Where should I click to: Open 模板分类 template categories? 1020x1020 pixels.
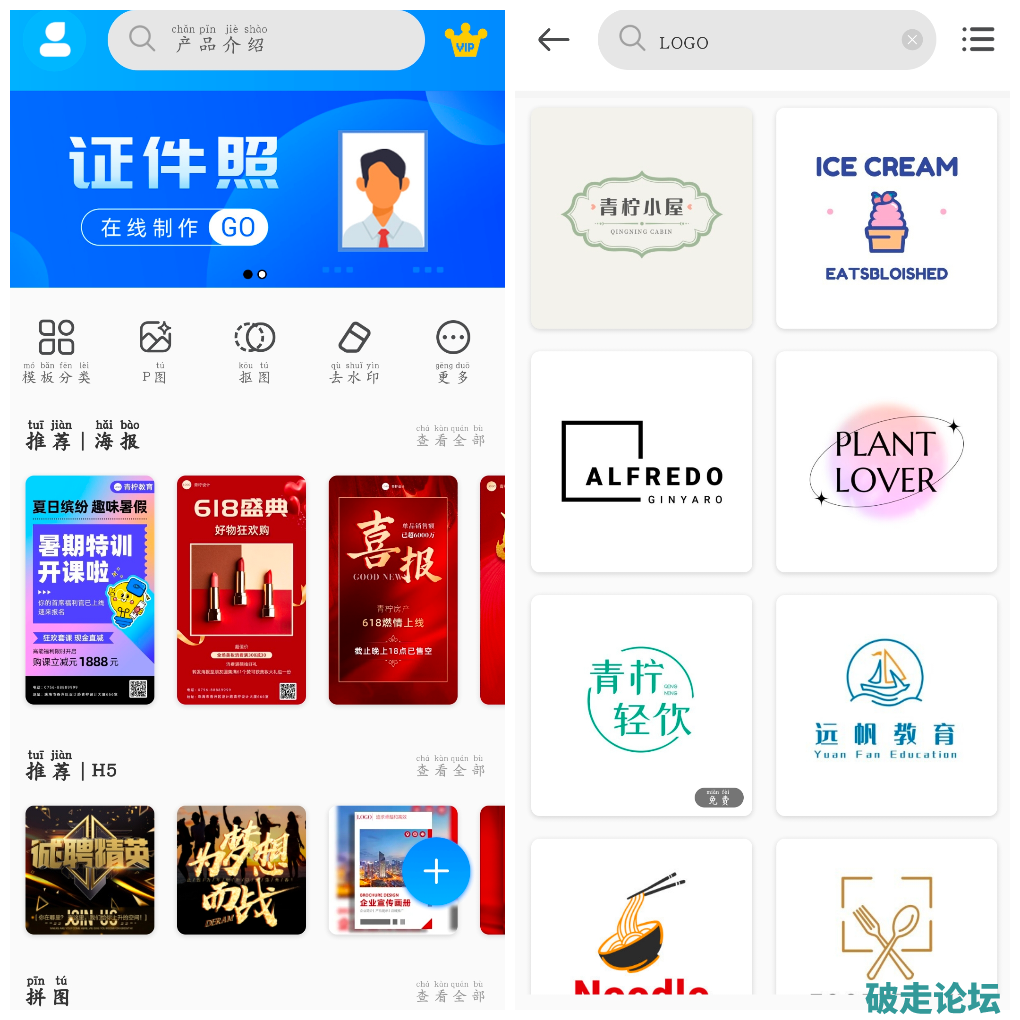56,350
